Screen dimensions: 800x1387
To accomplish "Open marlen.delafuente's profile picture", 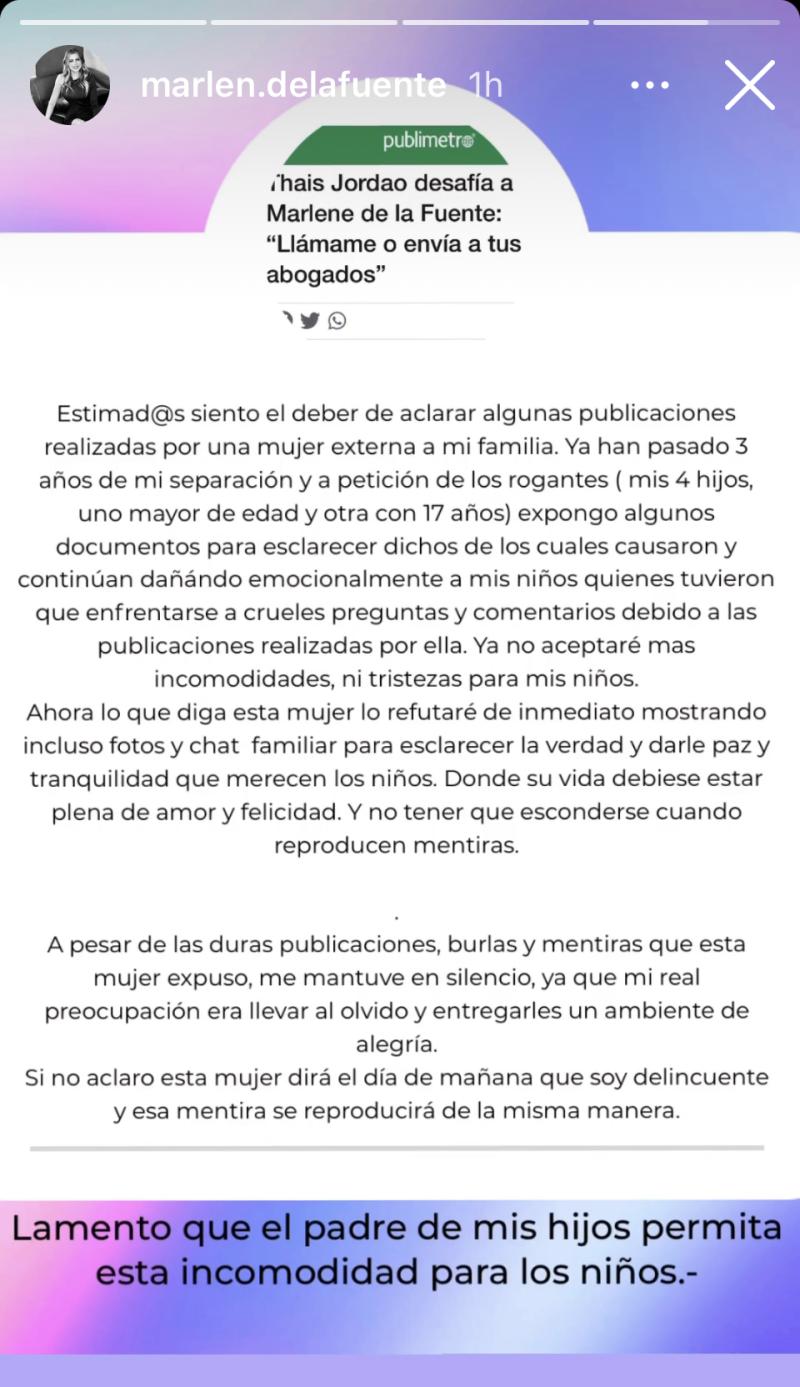I will tap(70, 85).
